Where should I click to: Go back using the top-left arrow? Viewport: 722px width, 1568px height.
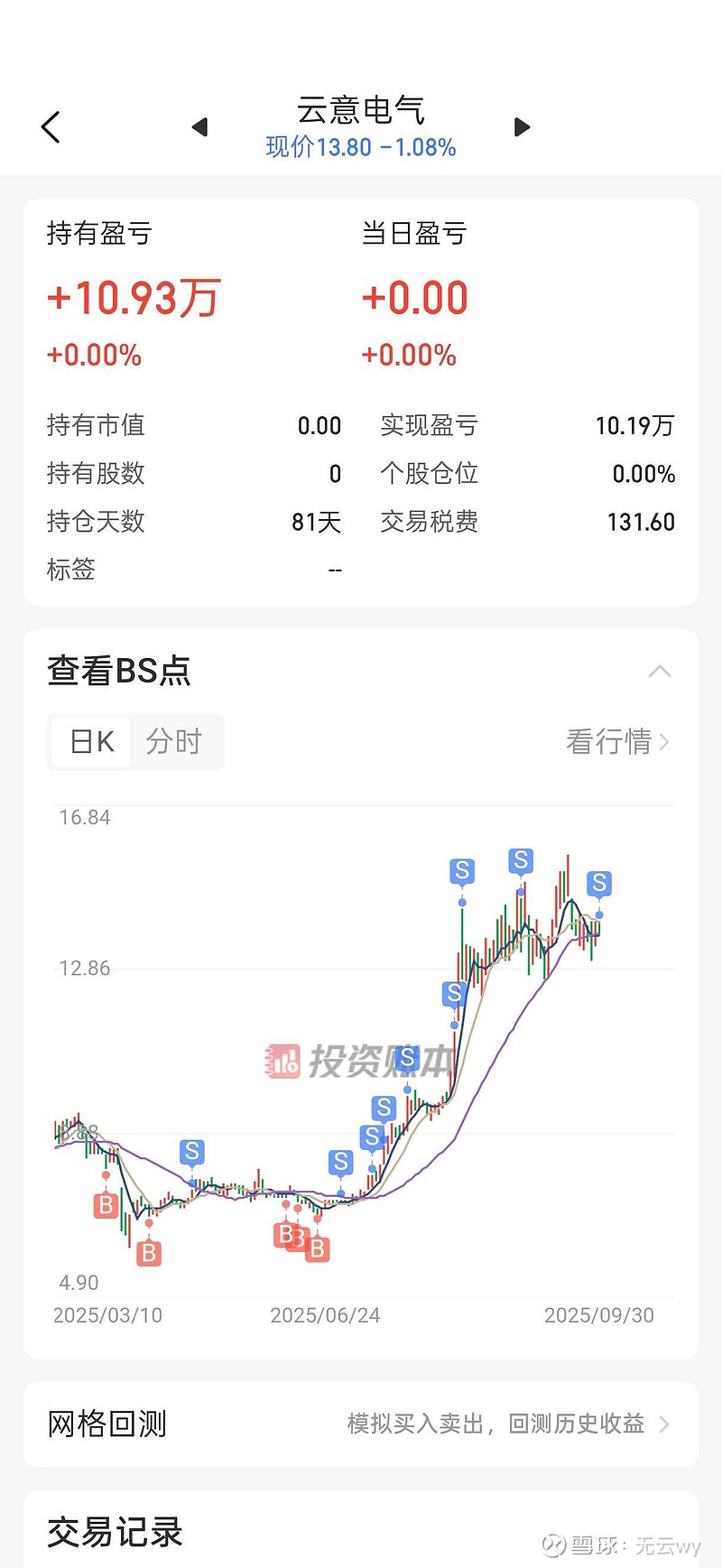[x=51, y=127]
